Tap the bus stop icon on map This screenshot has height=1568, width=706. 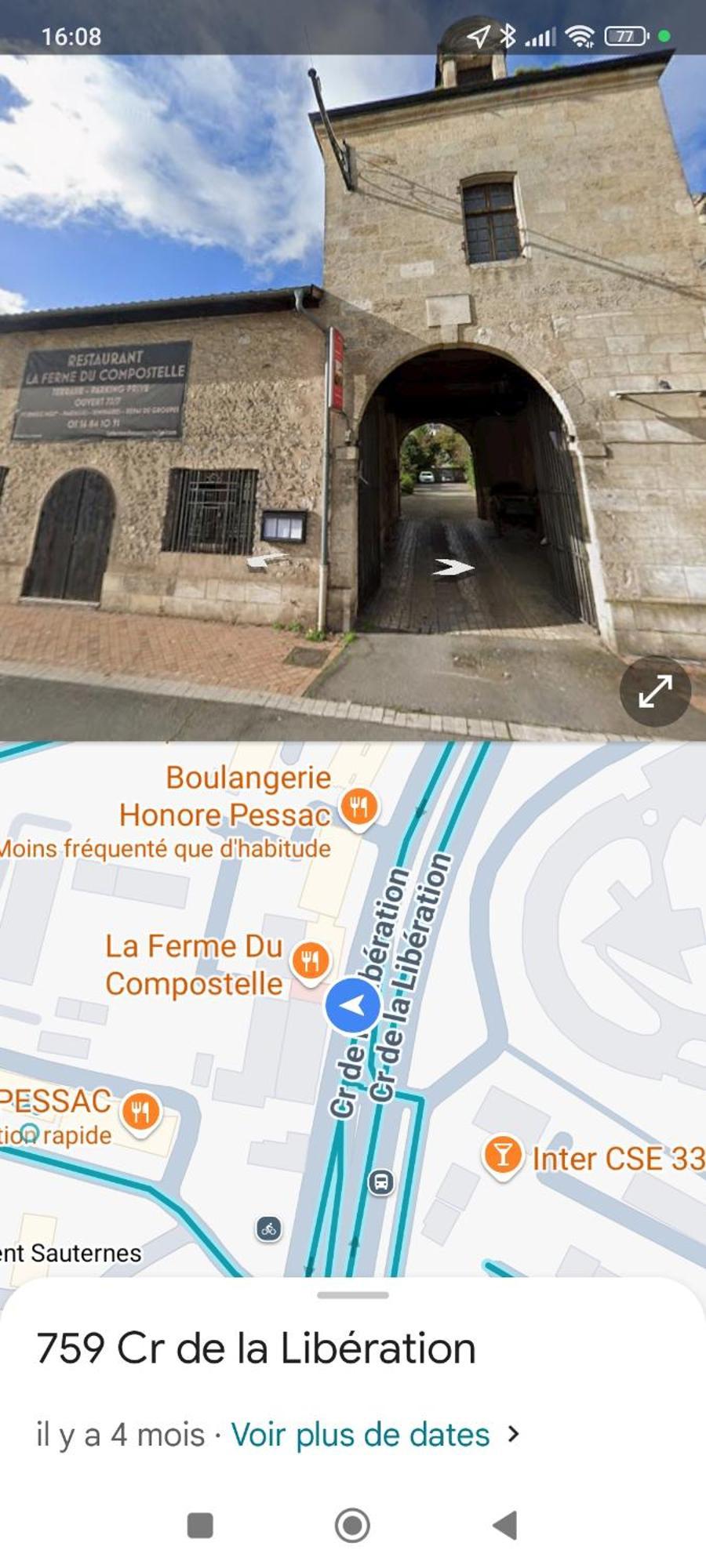click(381, 1181)
